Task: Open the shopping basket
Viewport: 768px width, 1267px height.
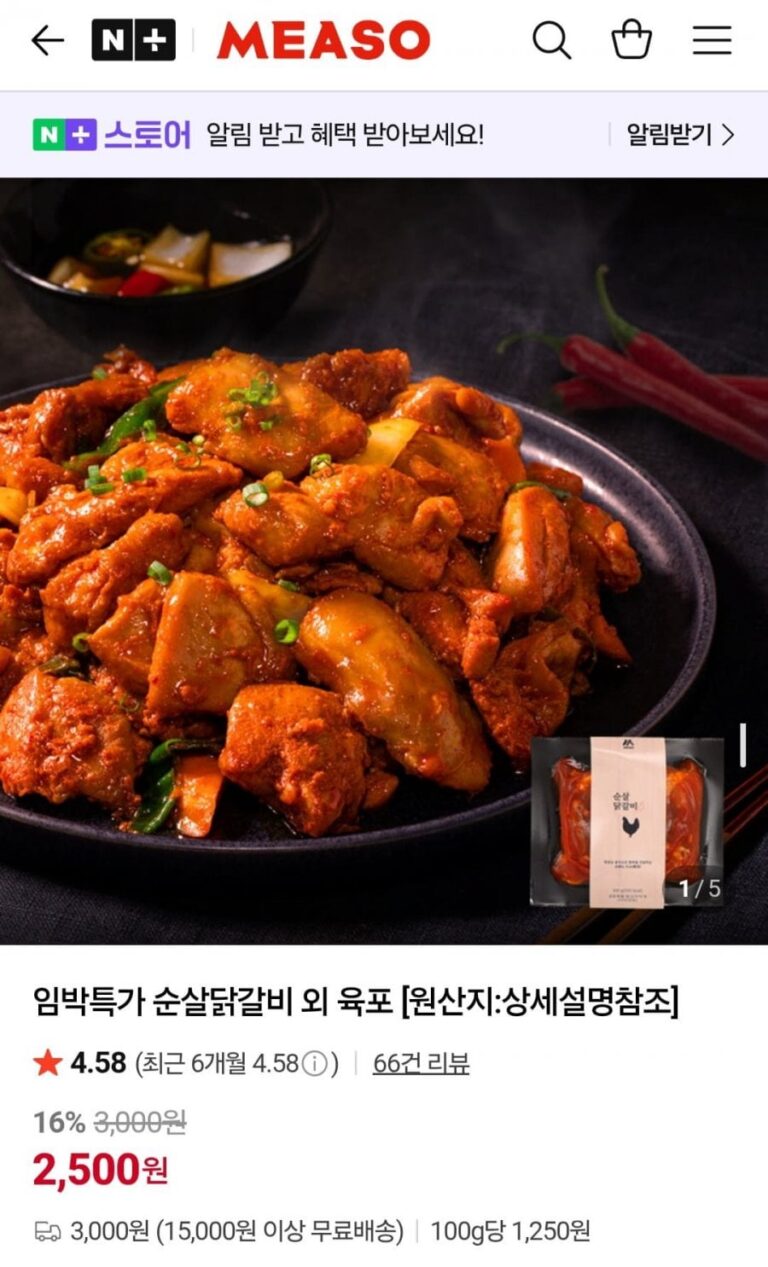Action: click(631, 41)
